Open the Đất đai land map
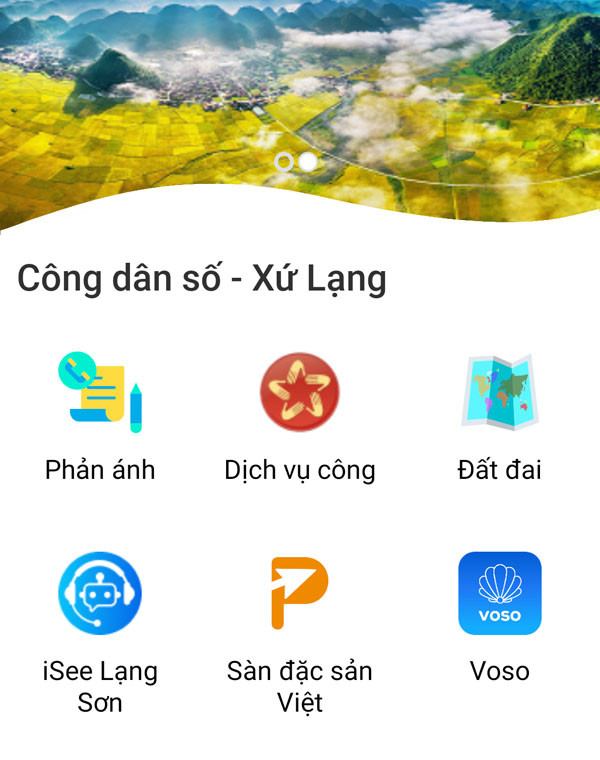This screenshot has height=760, width=600. click(x=499, y=392)
